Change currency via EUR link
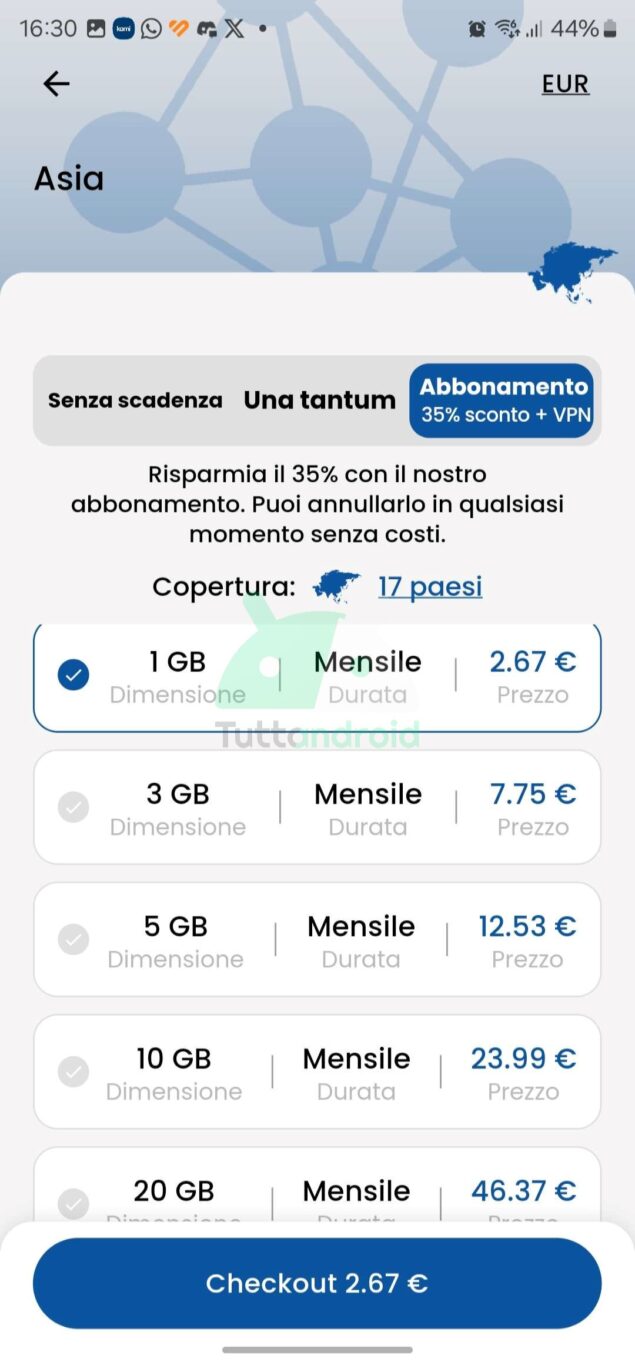635x1362 pixels. (x=565, y=84)
